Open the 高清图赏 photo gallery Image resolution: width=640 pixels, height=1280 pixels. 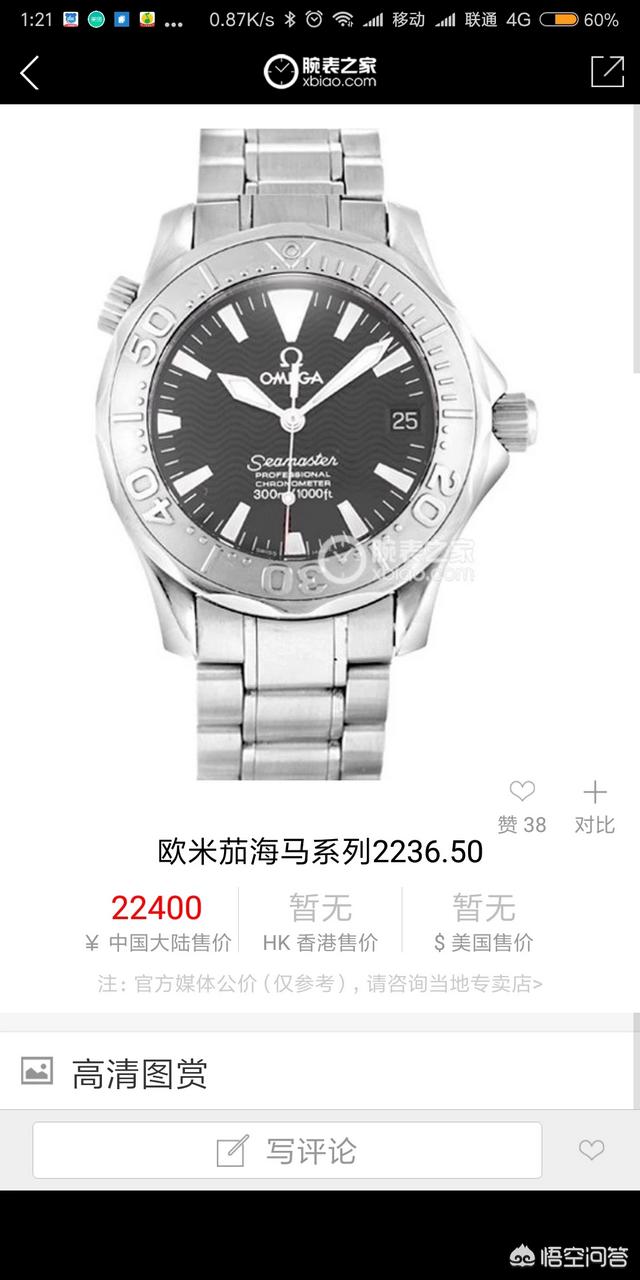click(139, 1073)
